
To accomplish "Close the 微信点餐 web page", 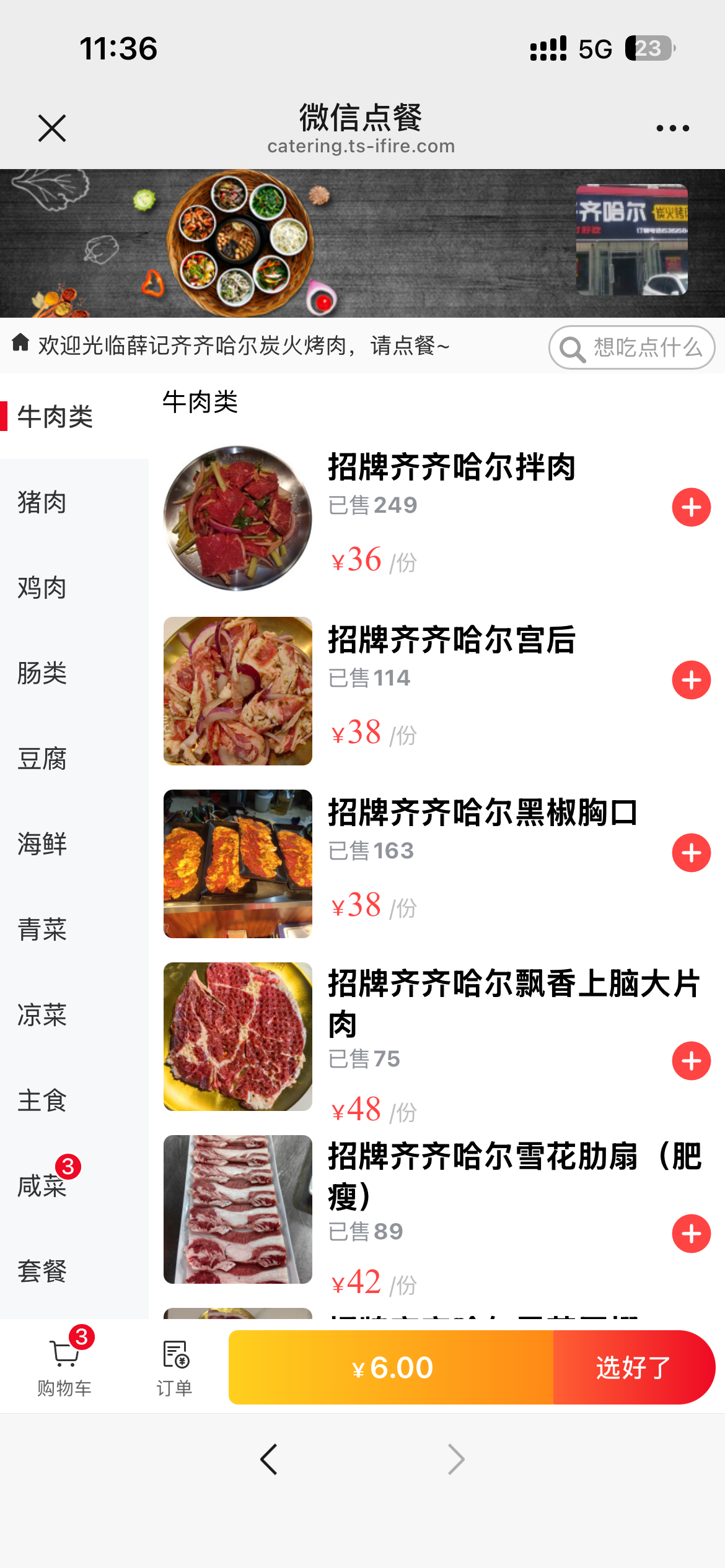I will click(52, 128).
